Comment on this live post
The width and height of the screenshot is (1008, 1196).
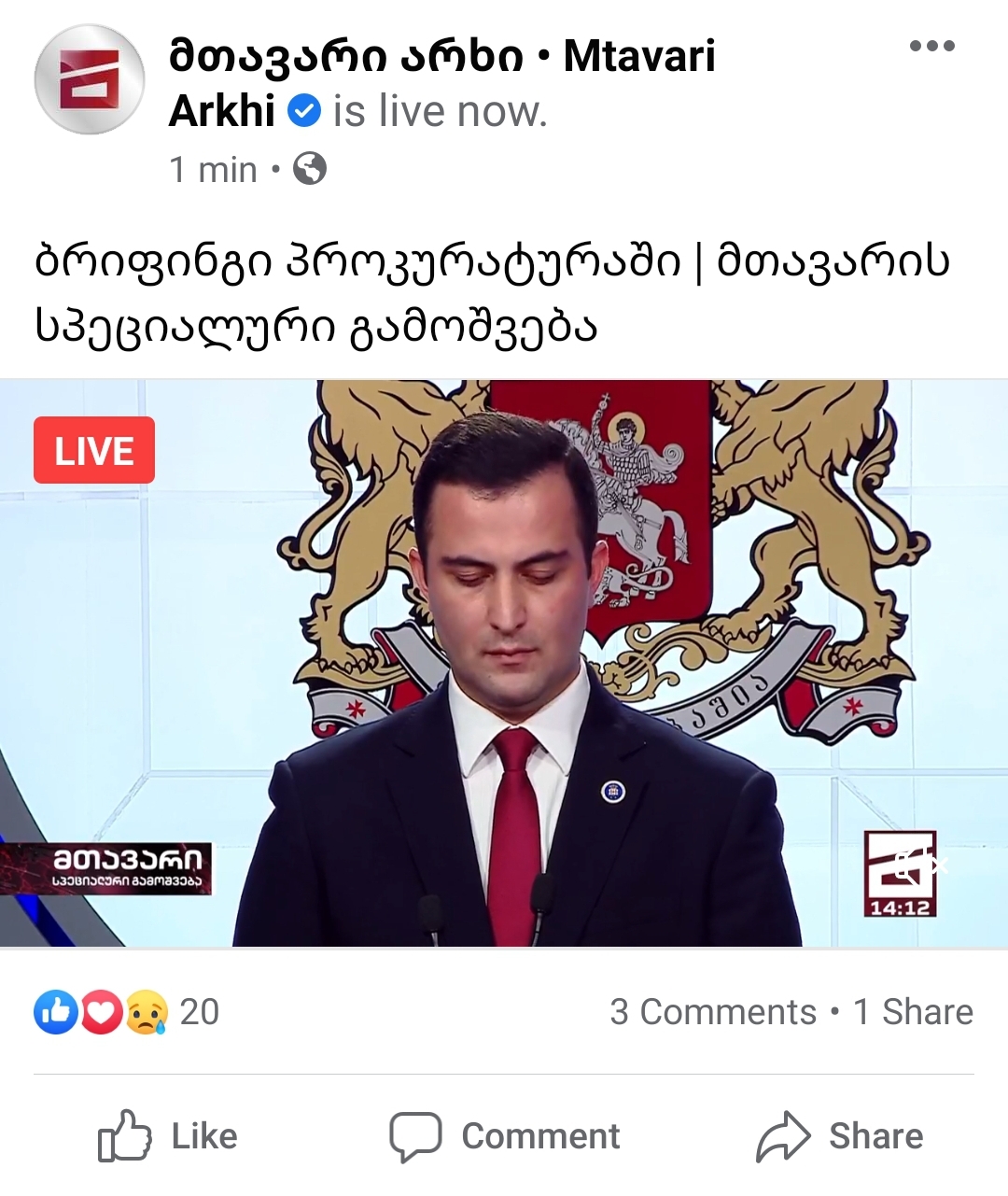tap(505, 1135)
